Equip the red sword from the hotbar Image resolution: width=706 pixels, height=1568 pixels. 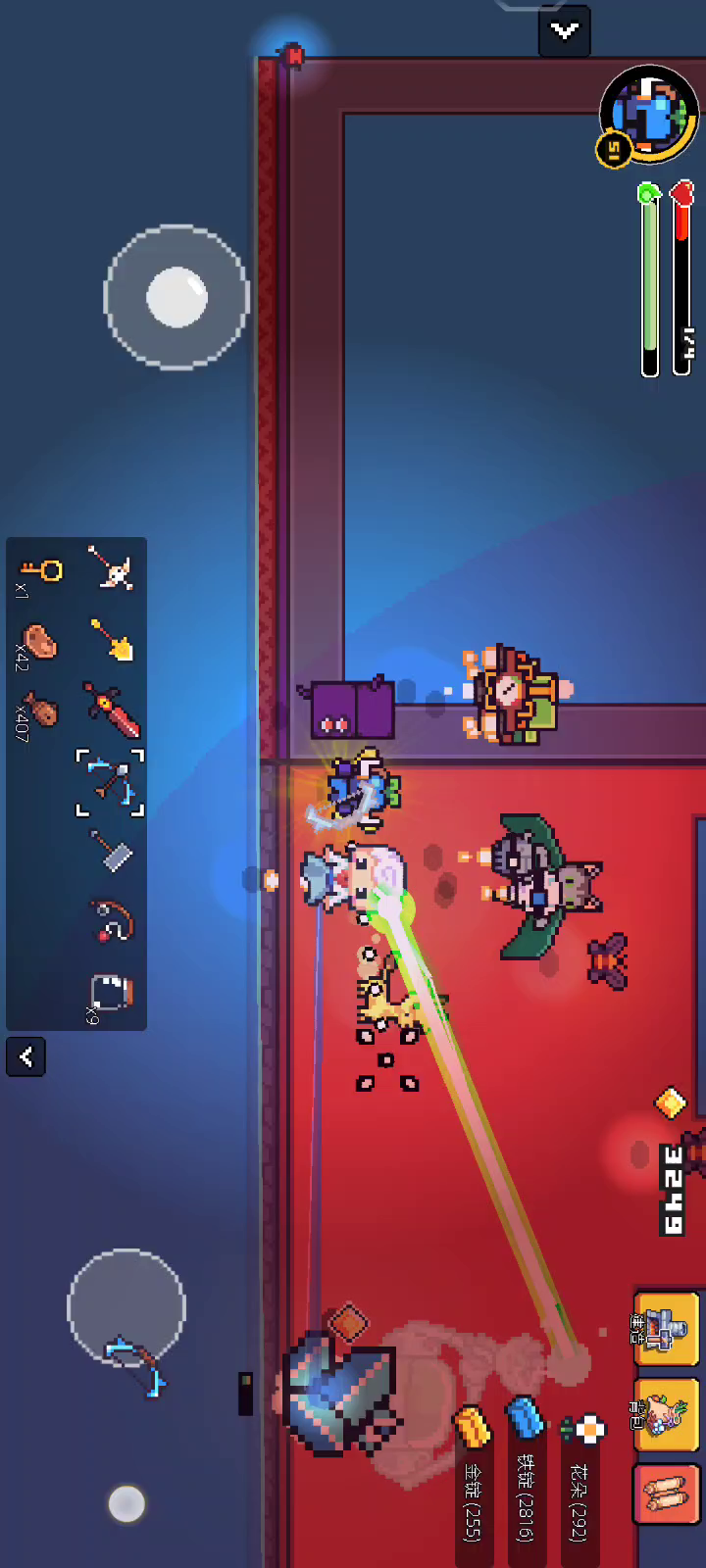pyautogui.click(x=112, y=710)
